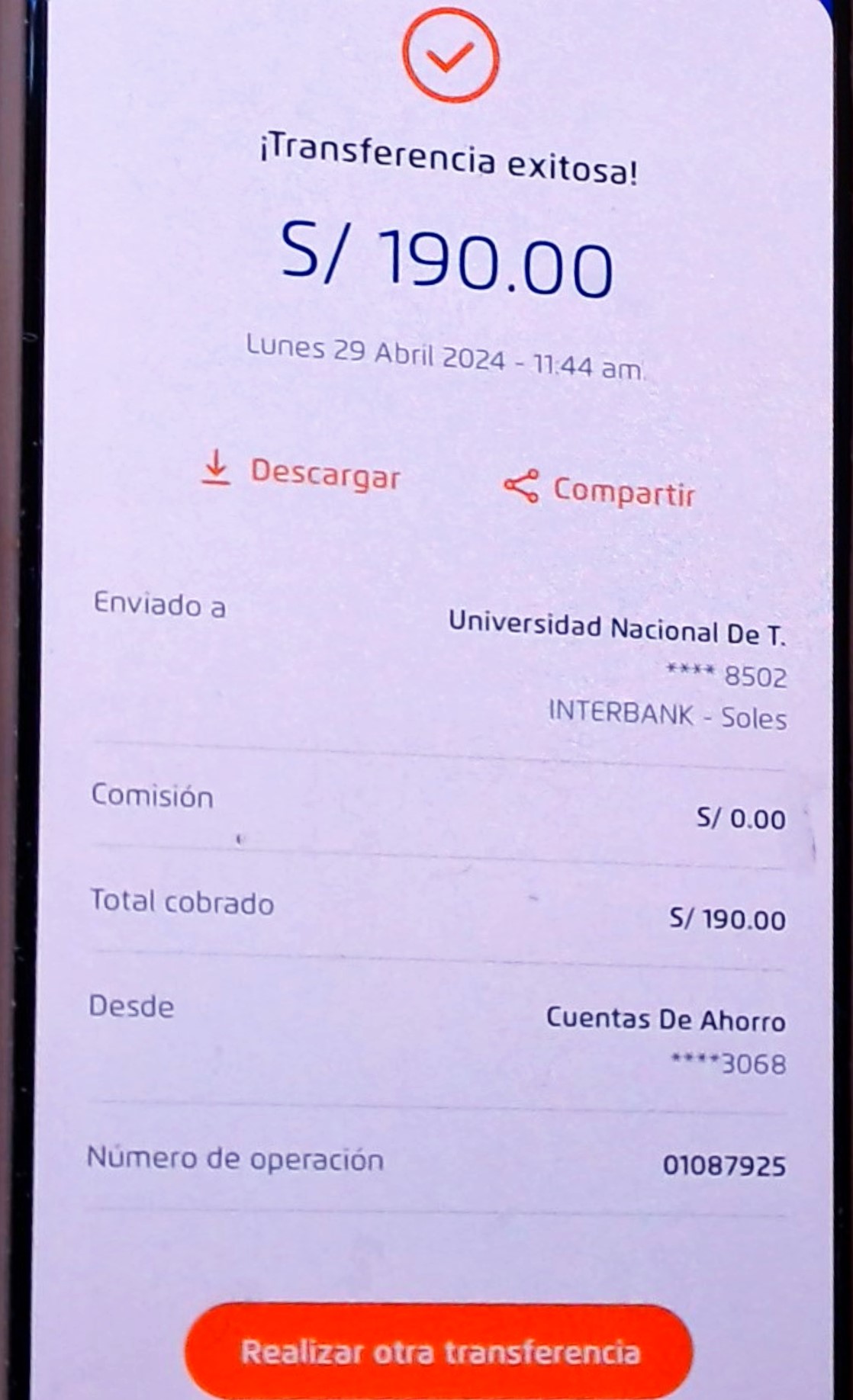Tap Realizar otra transferencia button
The width and height of the screenshot is (853, 1400).
click(x=439, y=1352)
